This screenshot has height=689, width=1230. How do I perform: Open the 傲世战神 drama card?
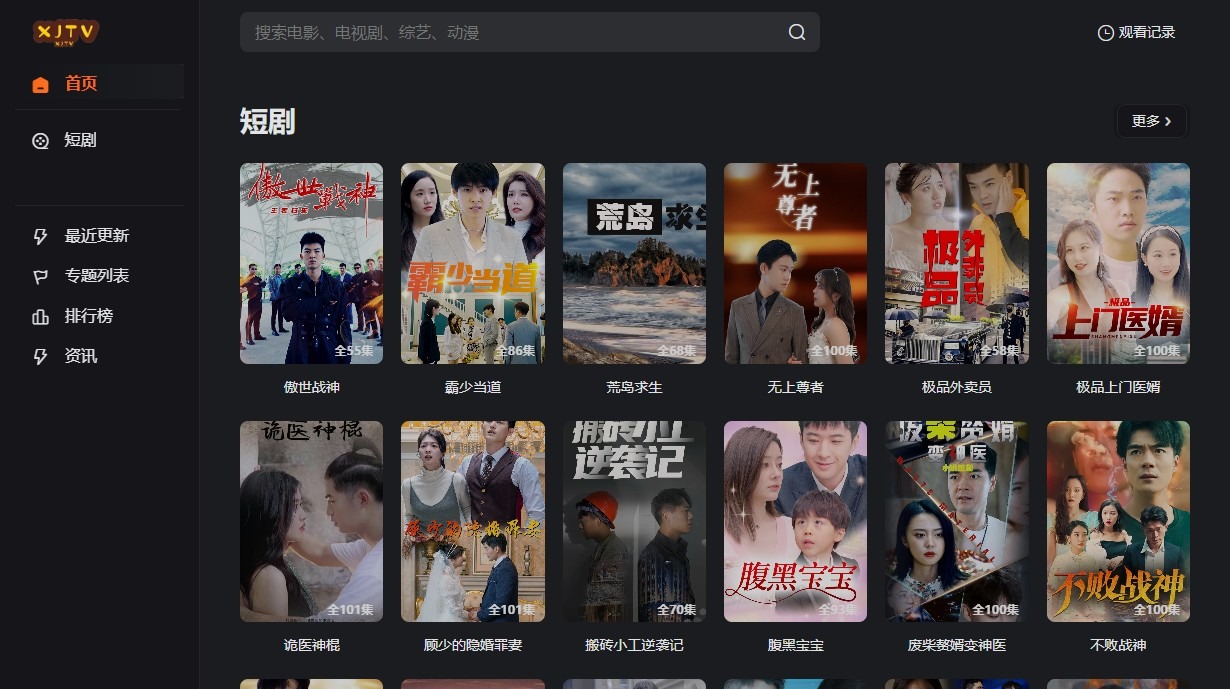[311, 263]
